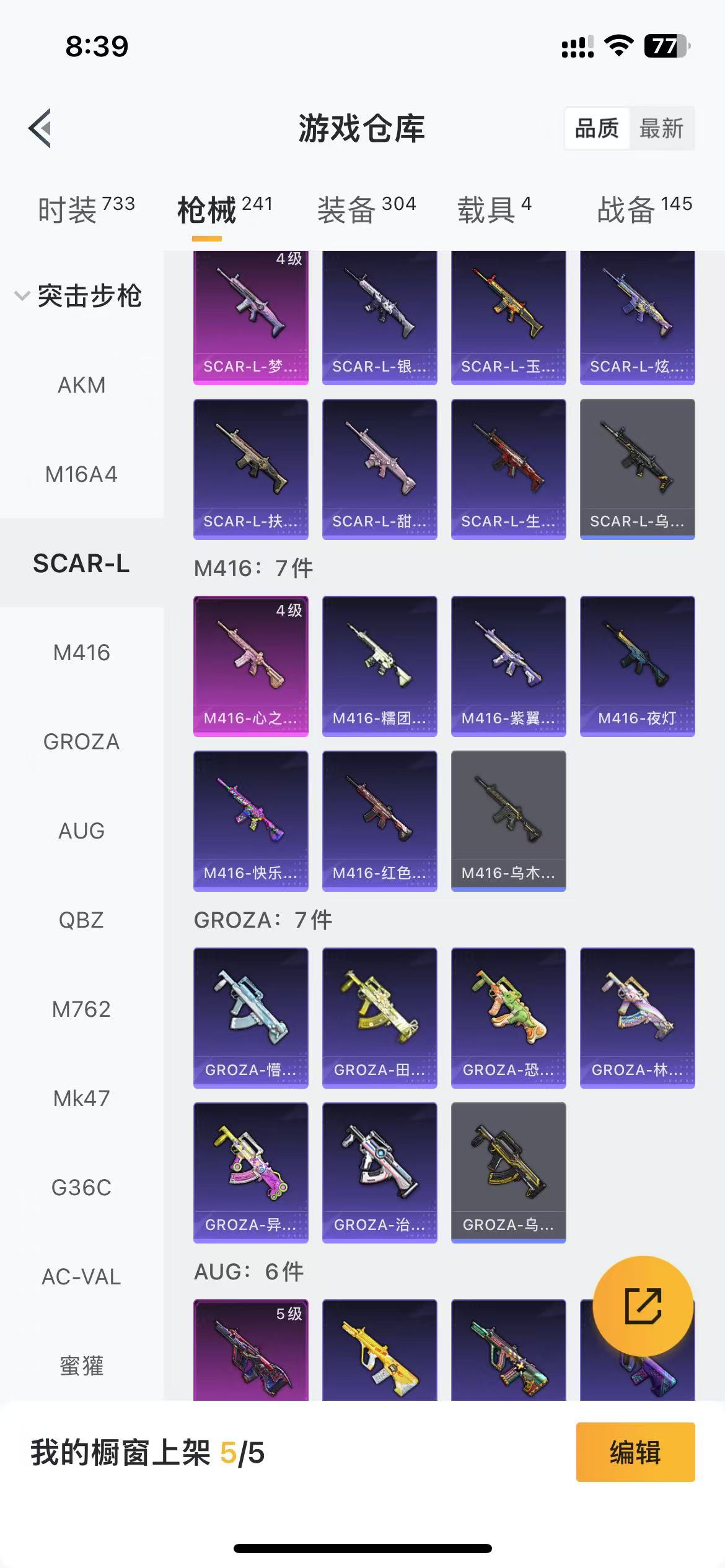725x1568 pixels.
Task: View the M416-夜灯 skin
Action: [x=638, y=666]
